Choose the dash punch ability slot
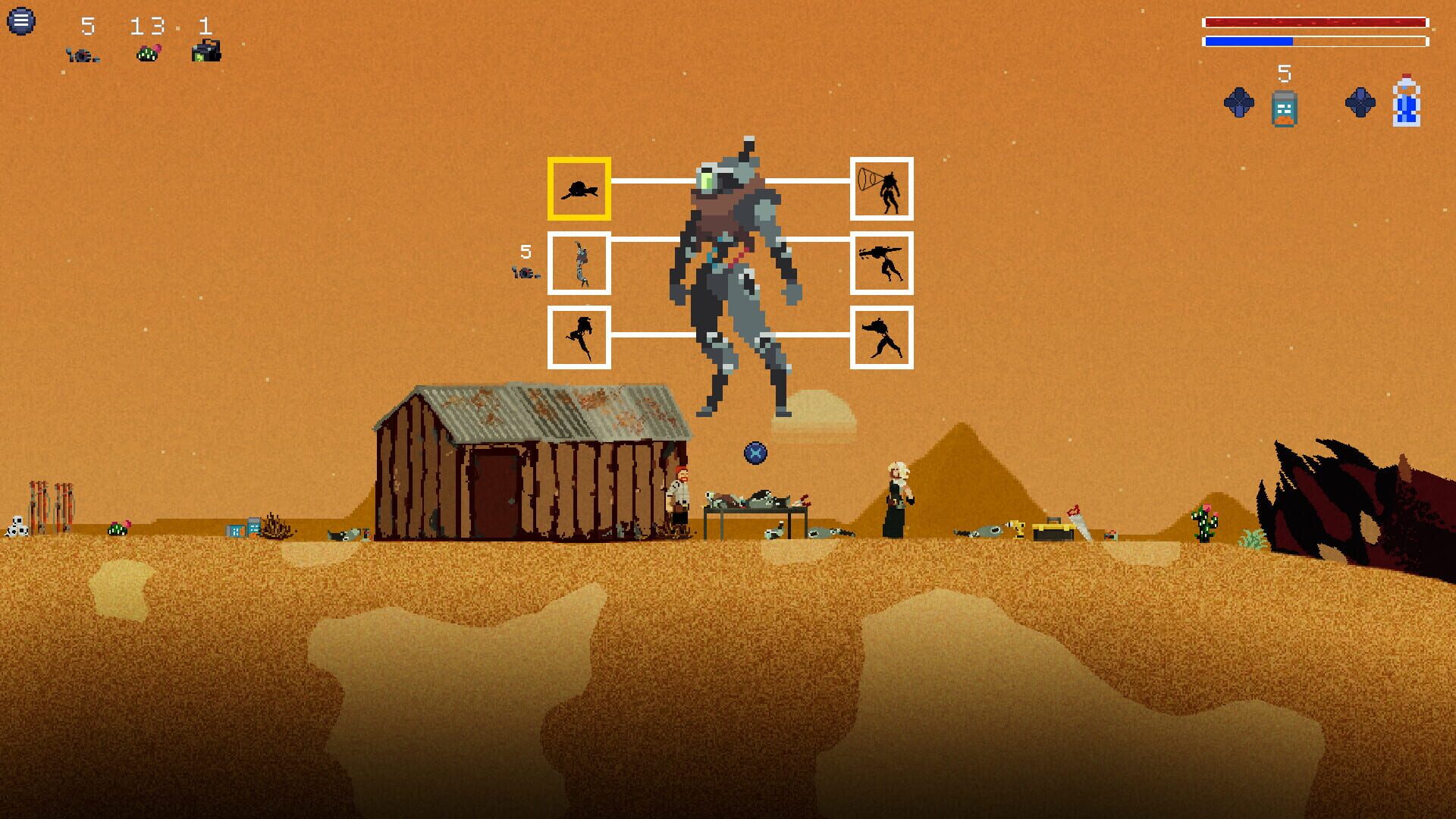This screenshot has width=1456, height=819. [x=881, y=337]
